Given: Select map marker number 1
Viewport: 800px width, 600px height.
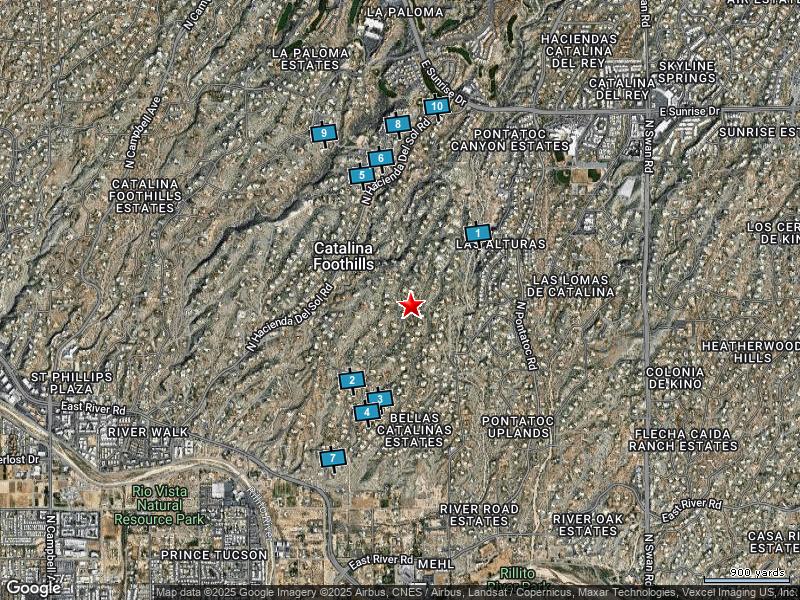Looking at the screenshot, I should (478, 233).
